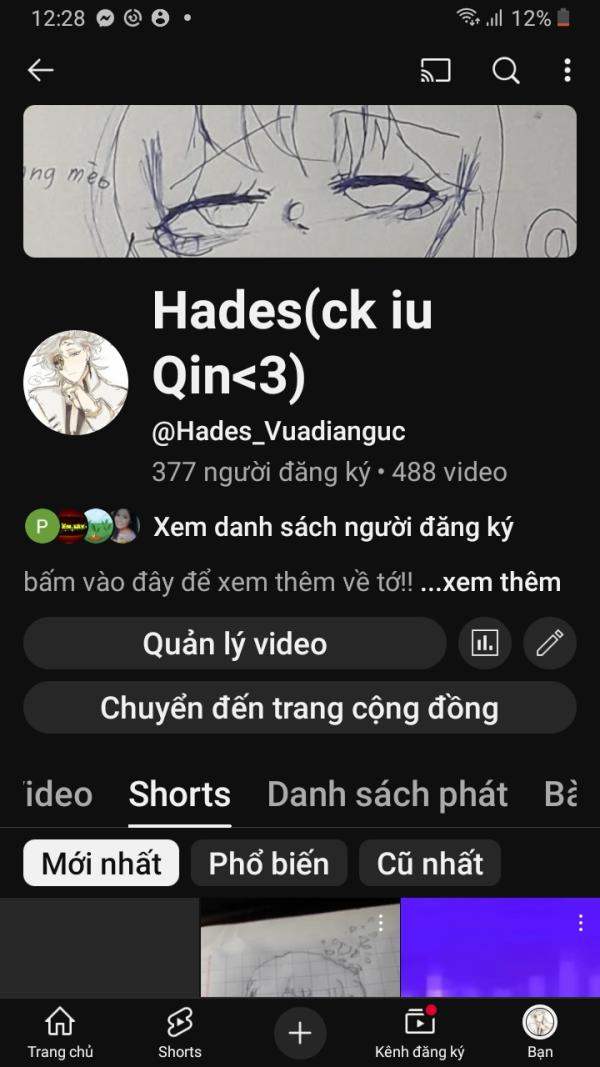Tap Chuyển đến trang cộng đồng
Screen dimensions: 600x1067
point(299,708)
